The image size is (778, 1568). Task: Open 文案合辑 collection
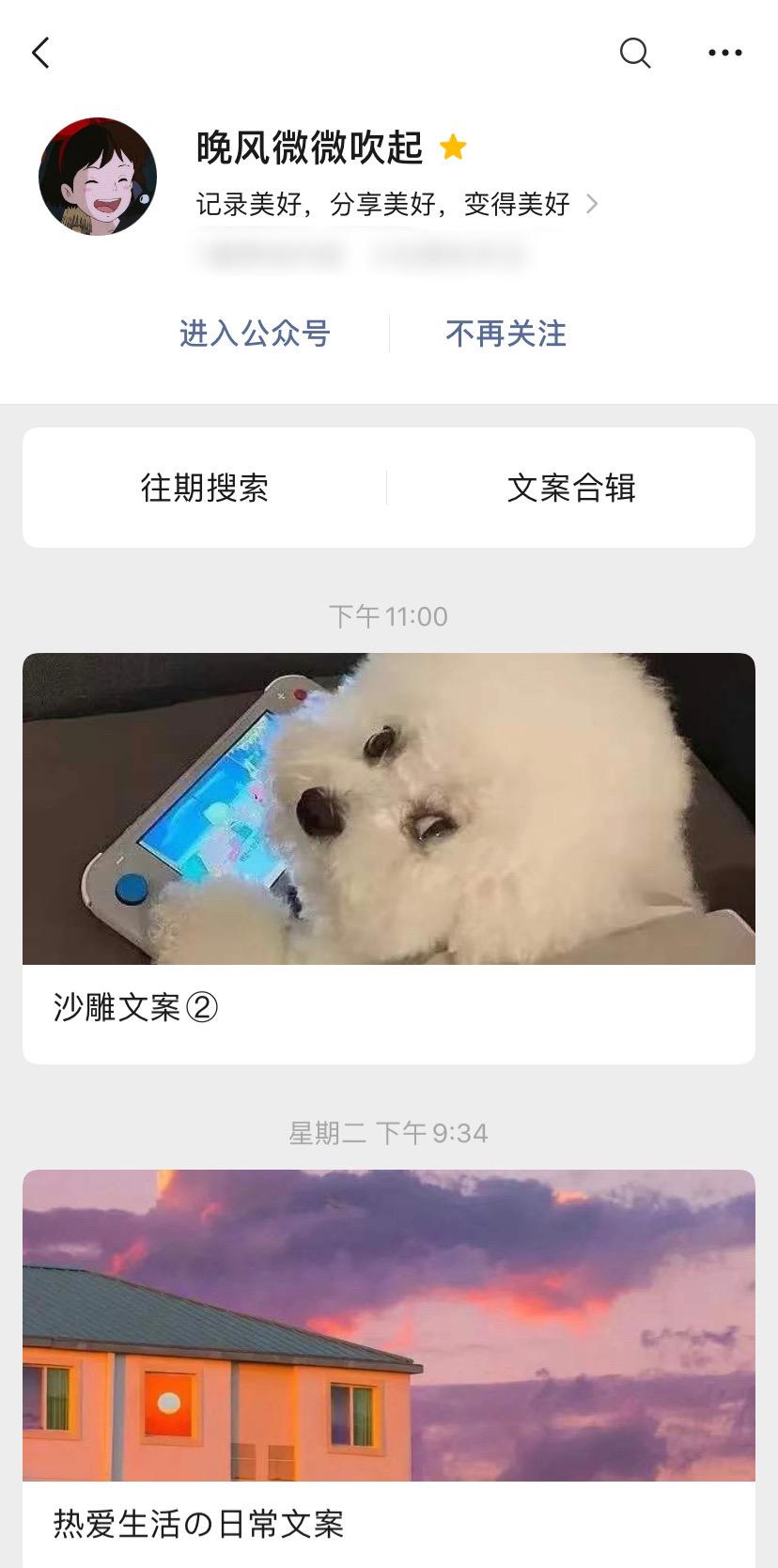(x=571, y=488)
